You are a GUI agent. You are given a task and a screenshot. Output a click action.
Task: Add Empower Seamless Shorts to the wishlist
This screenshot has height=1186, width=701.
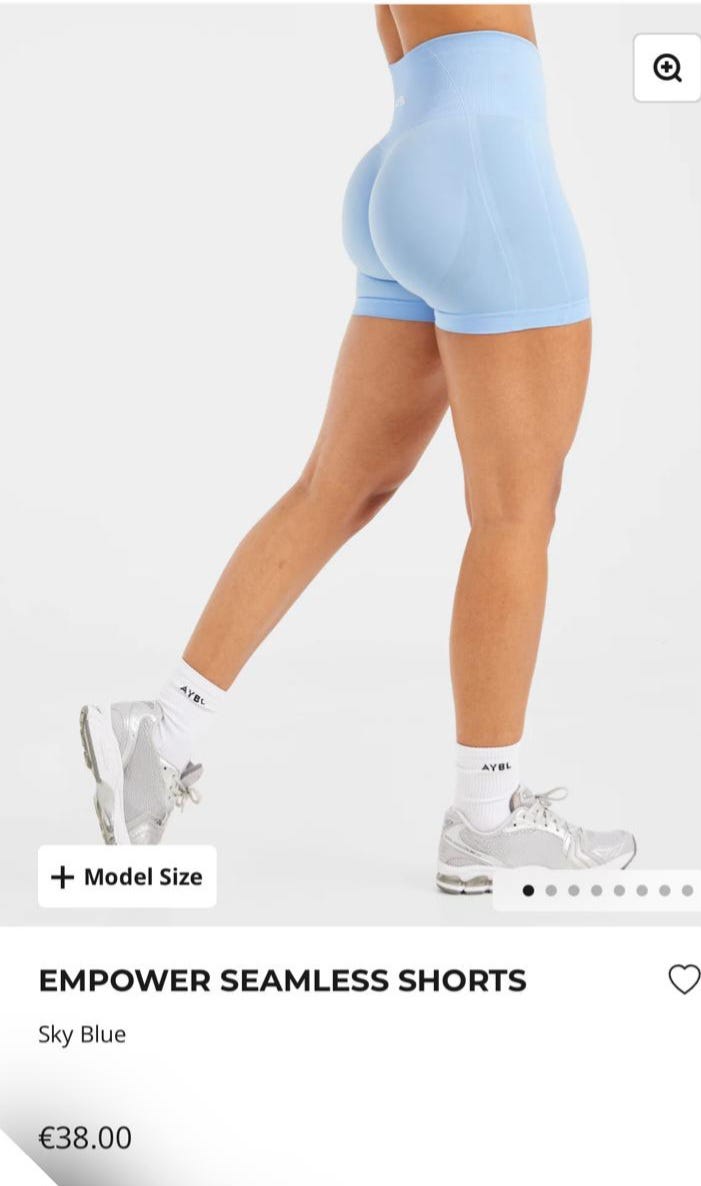pyautogui.click(x=683, y=979)
